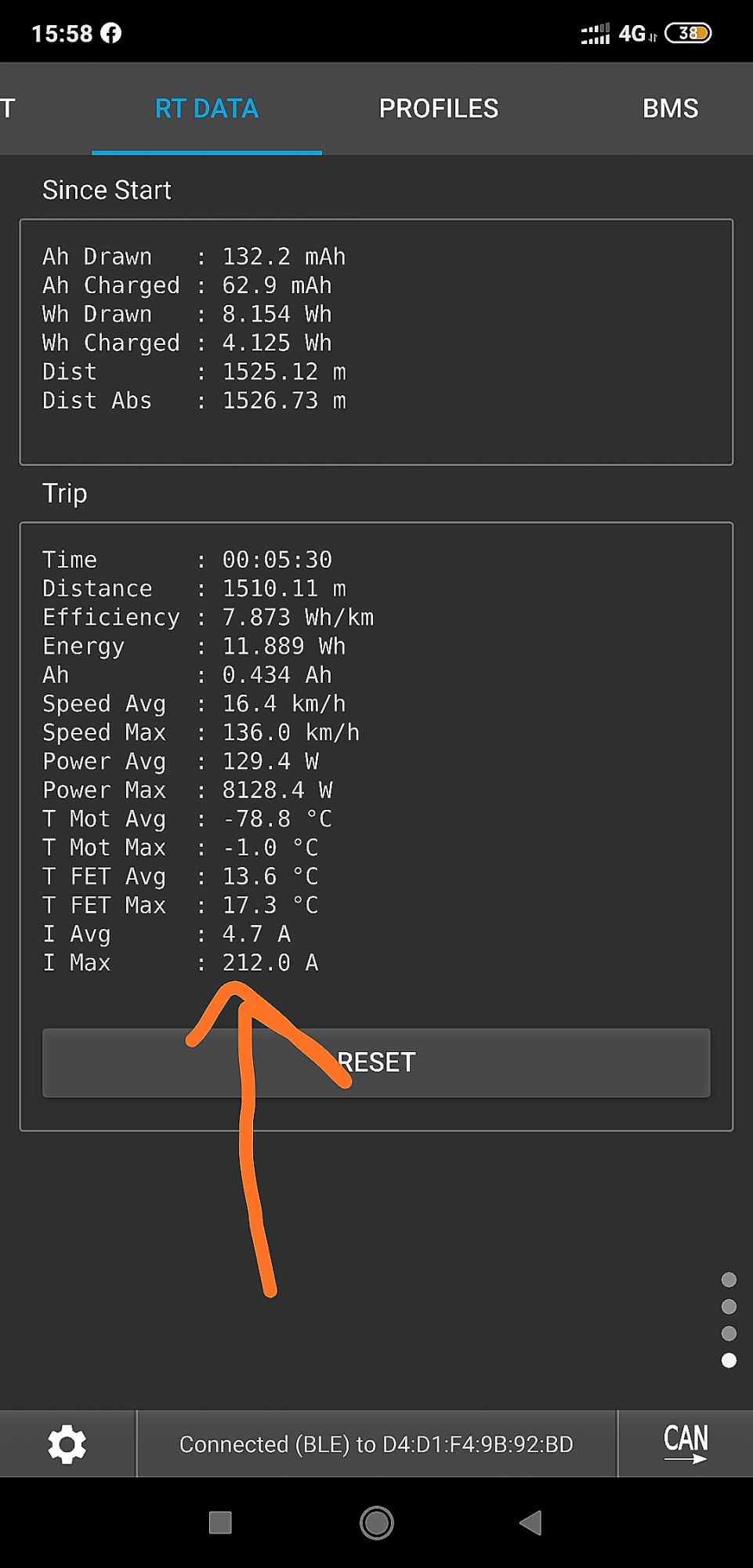
Task: Toggle CAN forwarding button
Action: tap(686, 1443)
